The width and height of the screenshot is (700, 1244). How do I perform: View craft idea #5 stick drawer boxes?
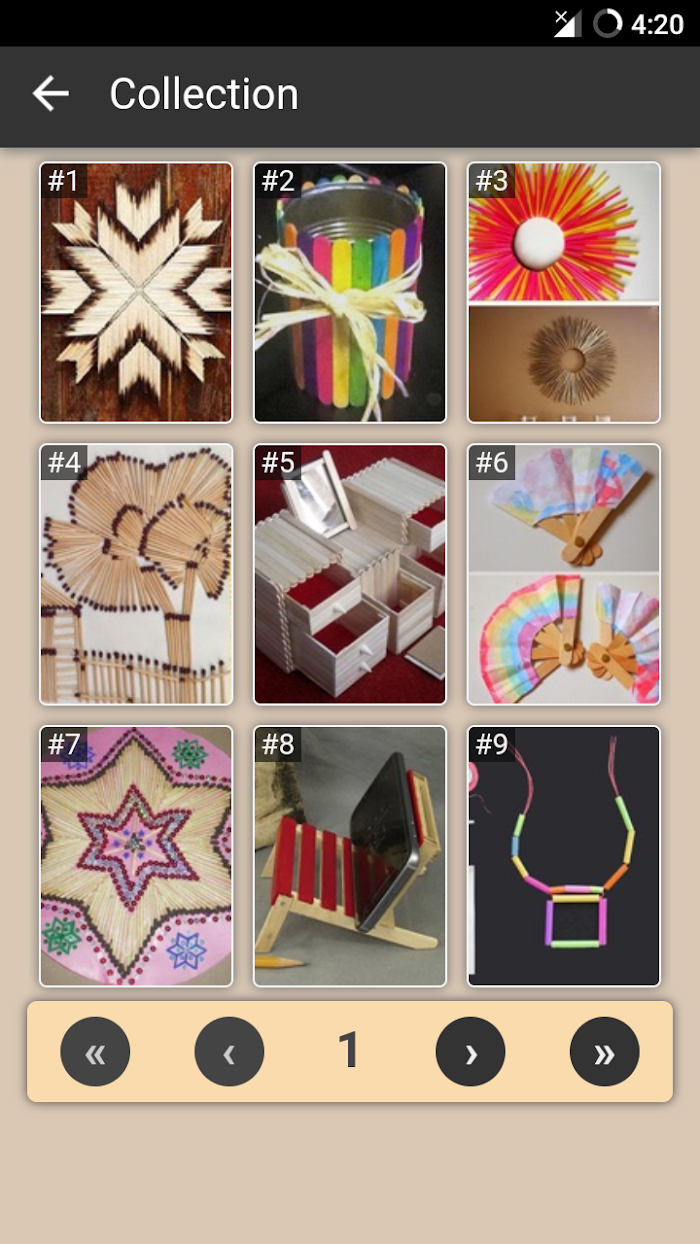point(350,575)
